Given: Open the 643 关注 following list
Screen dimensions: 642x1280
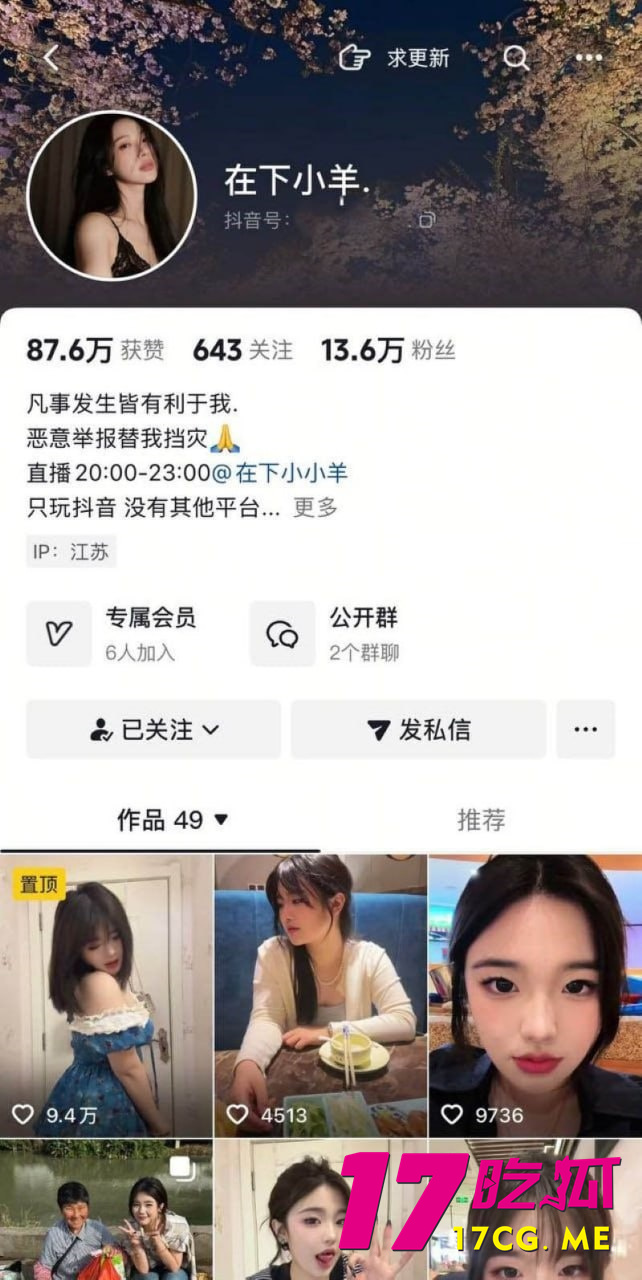Looking at the screenshot, I should (242, 350).
